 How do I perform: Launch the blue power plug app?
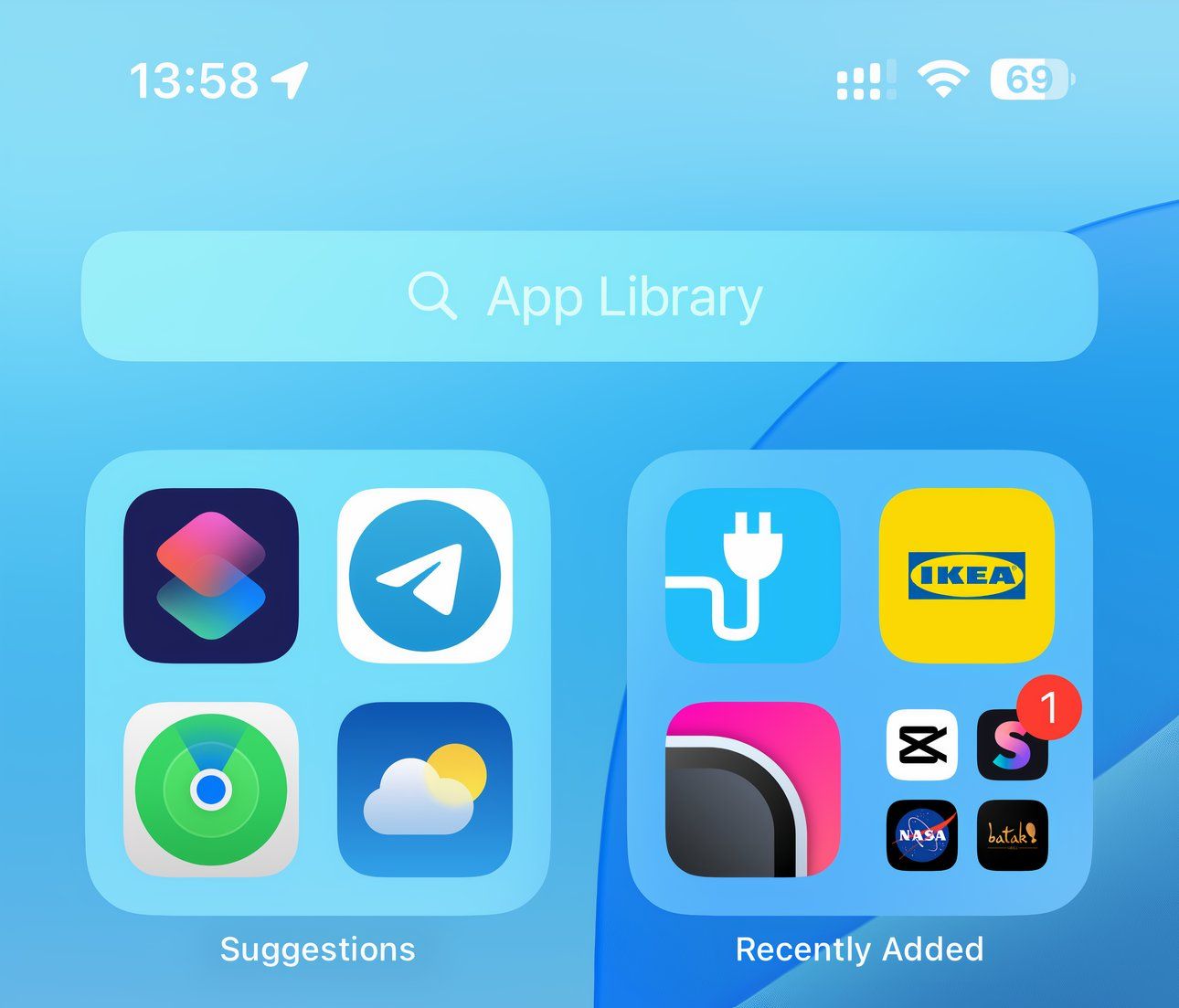(752, 575)
